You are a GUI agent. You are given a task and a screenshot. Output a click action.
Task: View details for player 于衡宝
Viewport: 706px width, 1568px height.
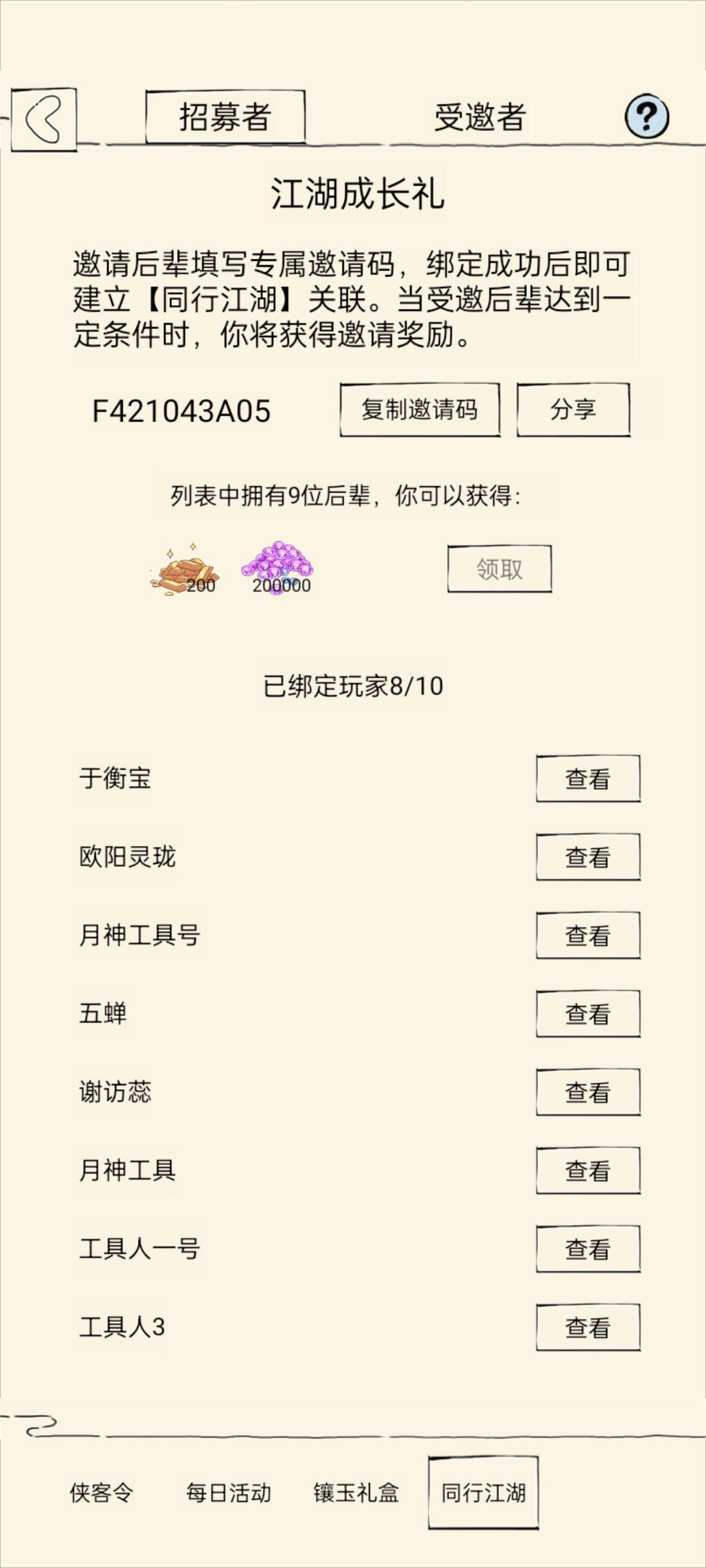[587, 777]
